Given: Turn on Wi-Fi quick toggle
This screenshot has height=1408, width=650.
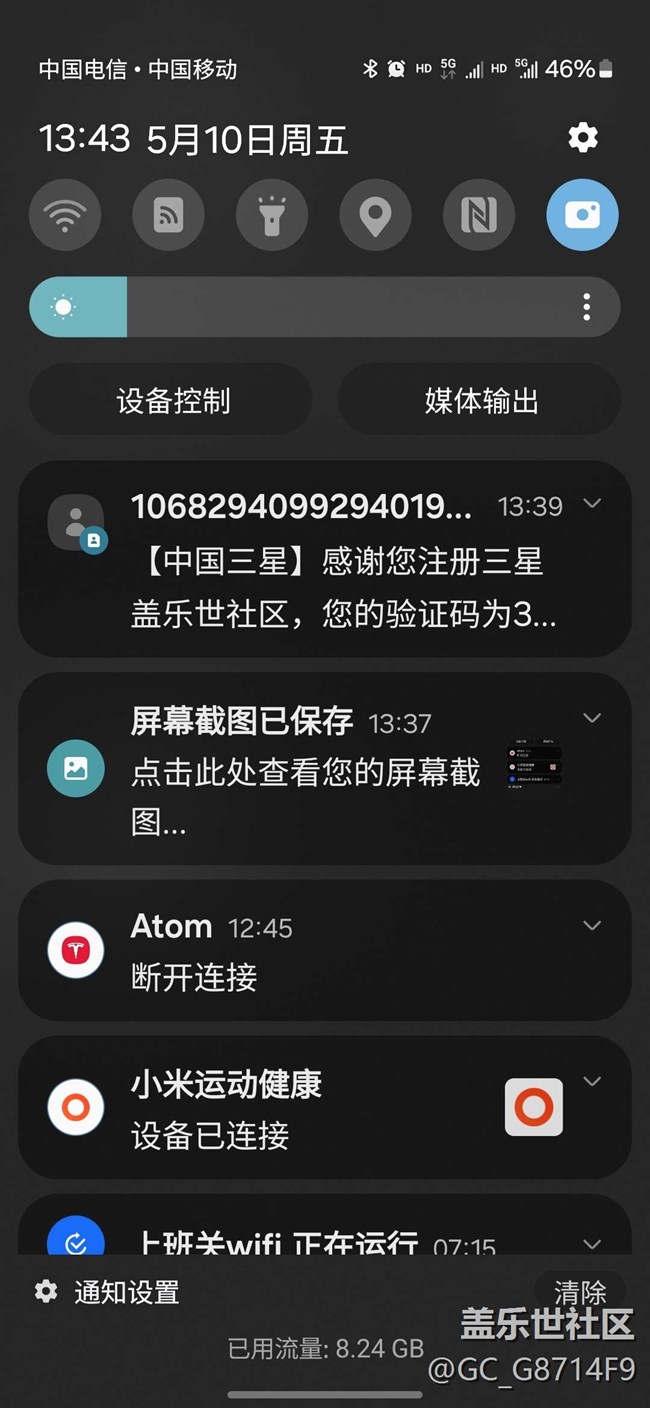Looking at the screenshot, I should 65,215.
